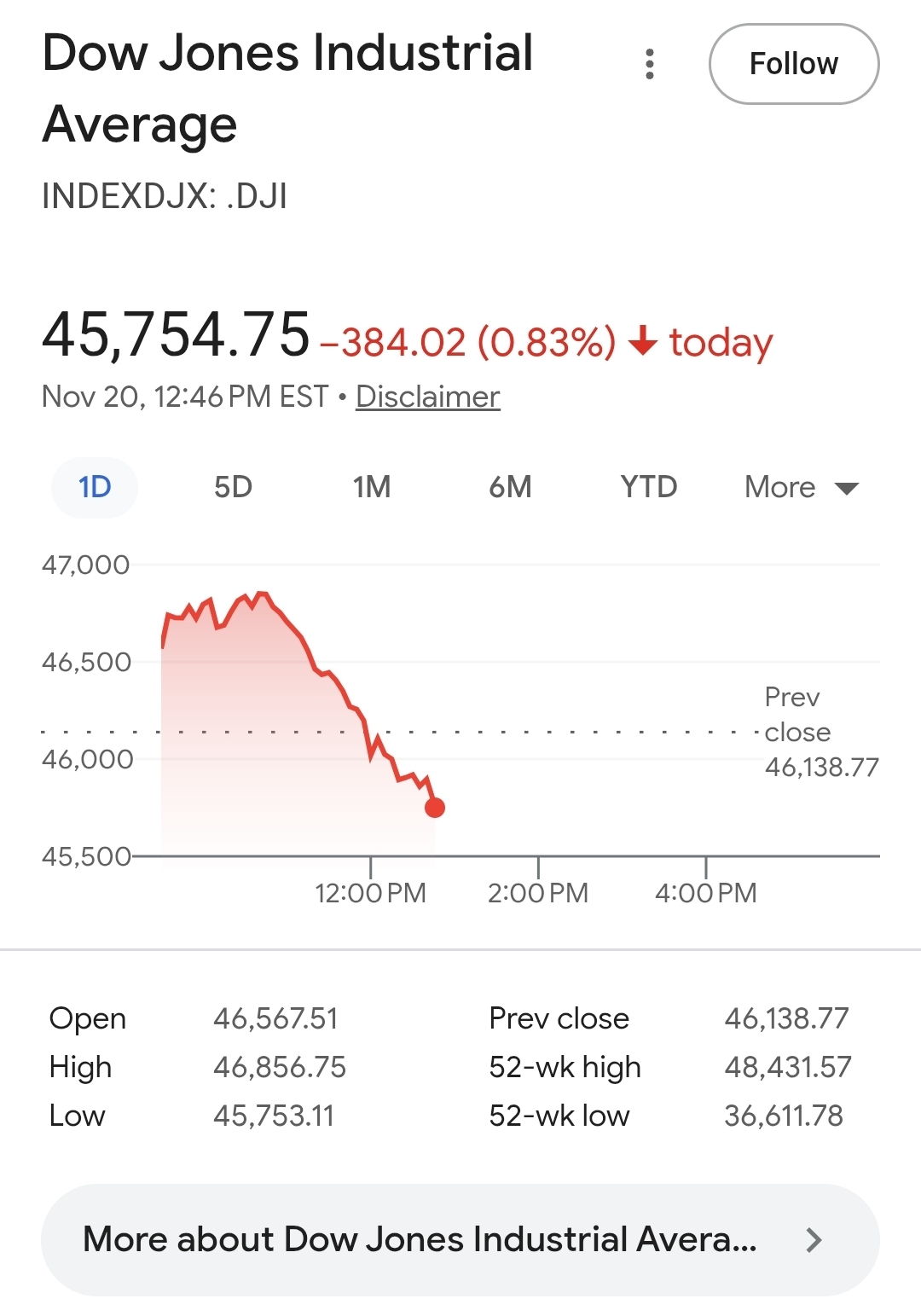
Task: Open the More time range dropdown
Action: 800,487
